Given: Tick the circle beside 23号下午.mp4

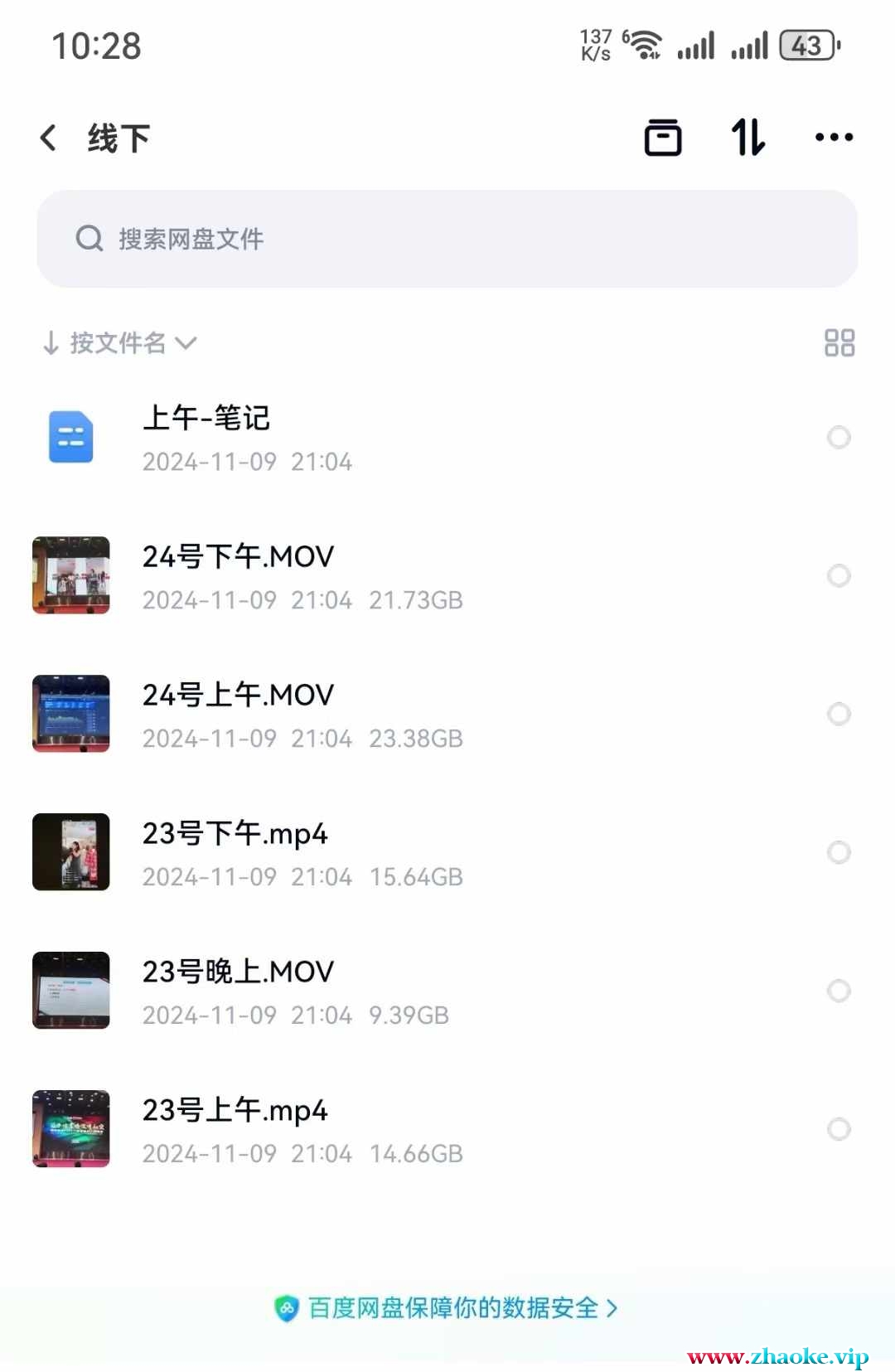Looking at the screenshot, I should pos(839,852).
